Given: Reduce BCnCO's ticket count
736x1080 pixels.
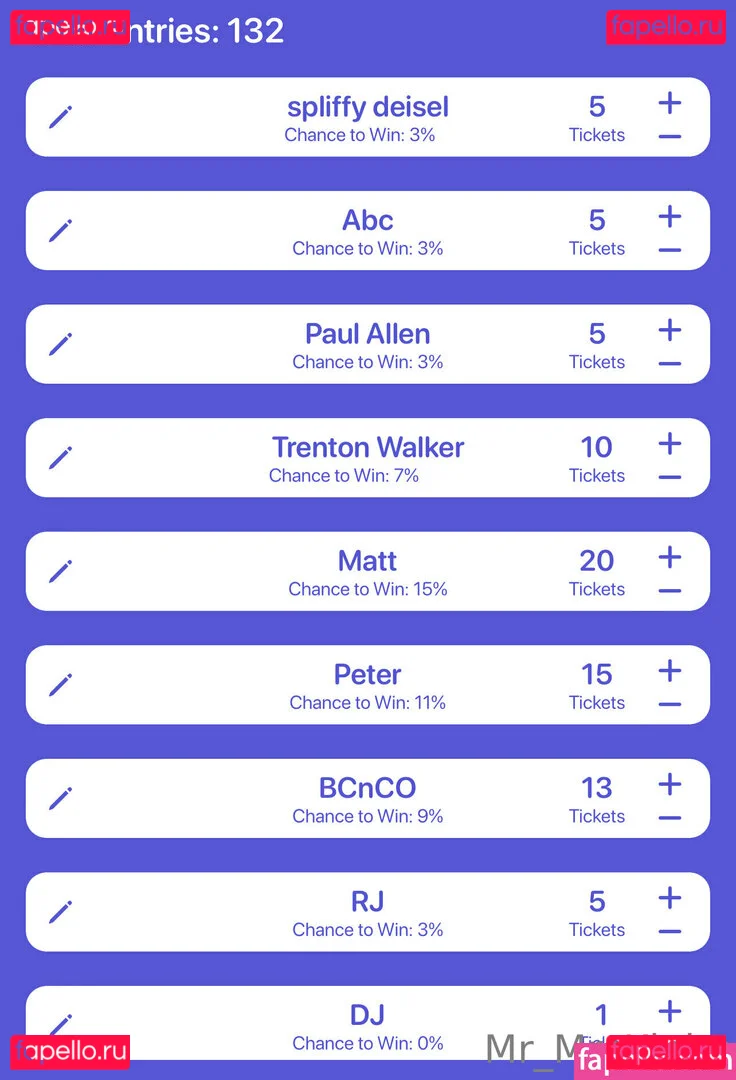Looking at the screenshot, I should coord(670,818).
